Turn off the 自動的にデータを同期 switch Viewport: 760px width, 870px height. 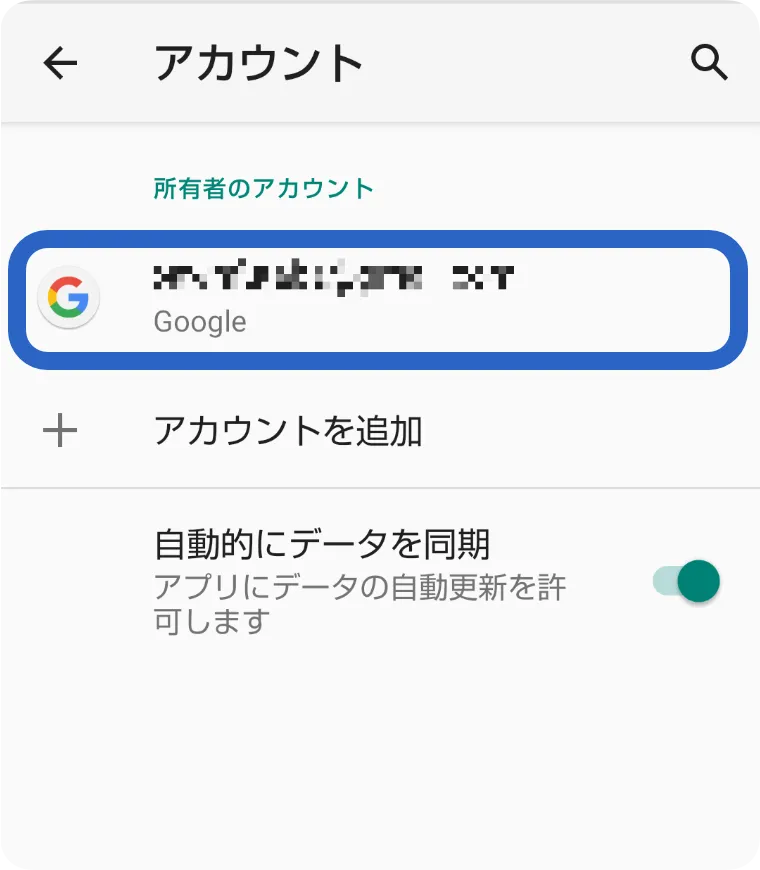(x=688, y=581)
